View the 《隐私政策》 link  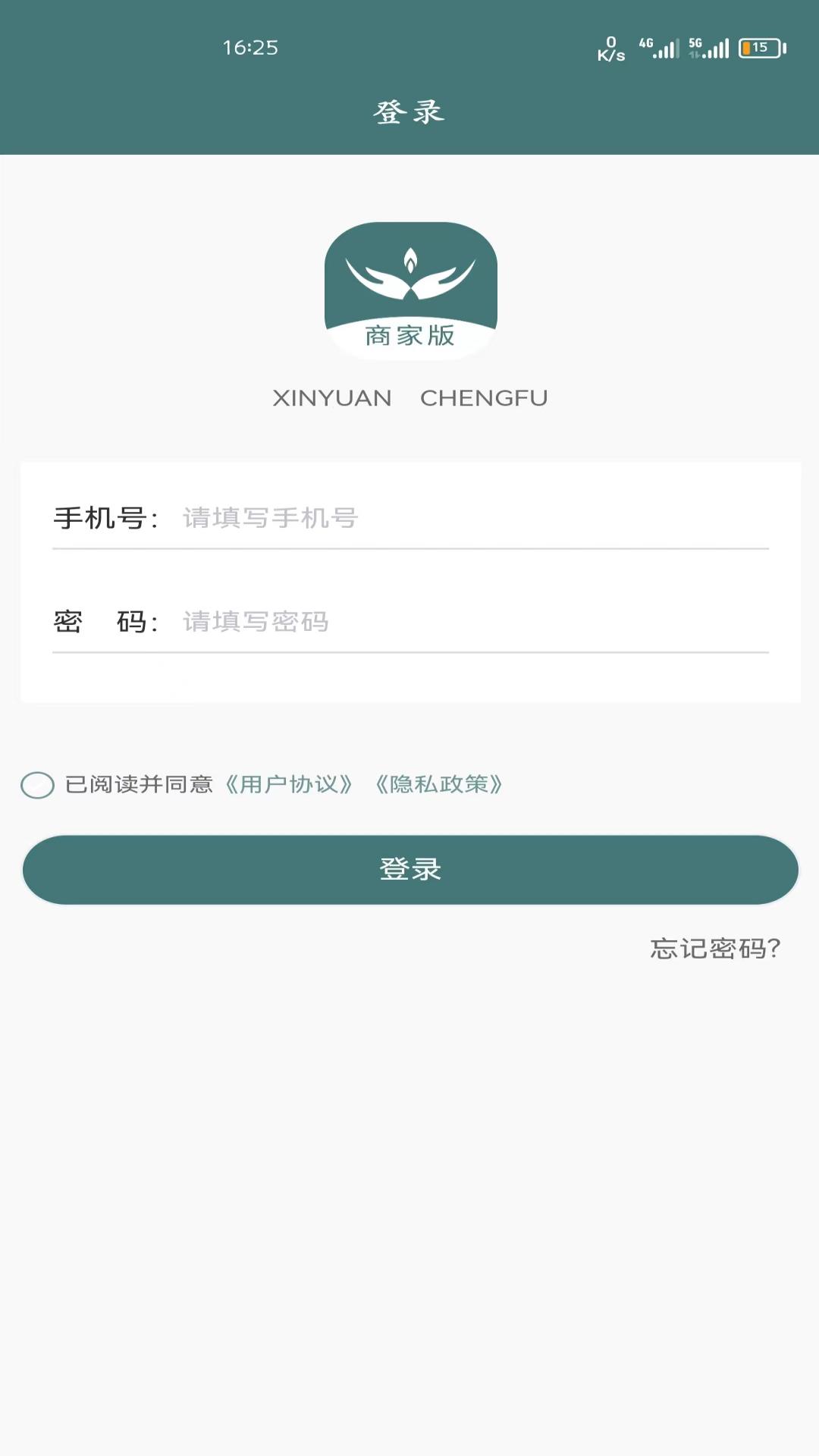click(439, 785)
